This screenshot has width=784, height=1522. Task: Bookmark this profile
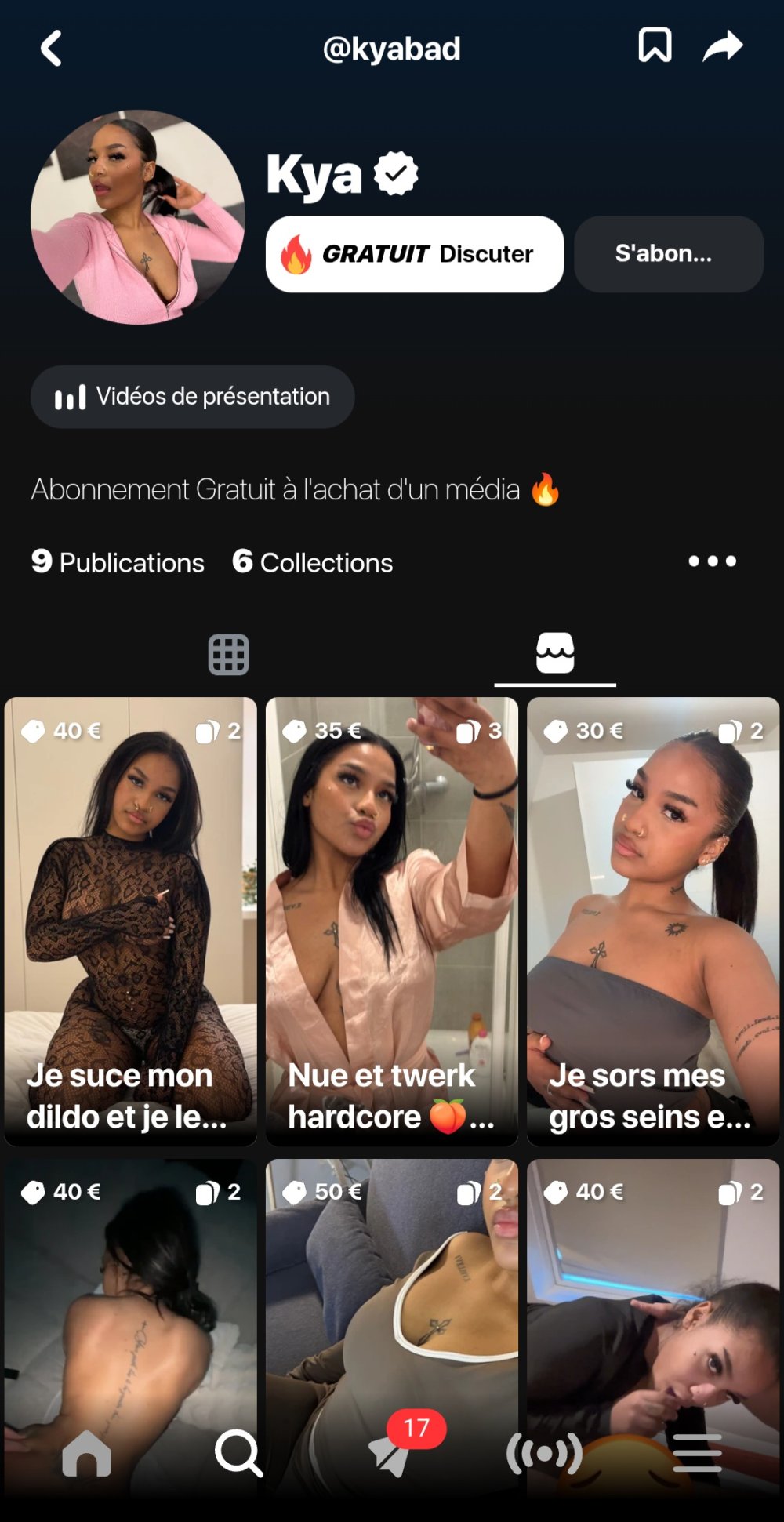(x=655, y=45)
